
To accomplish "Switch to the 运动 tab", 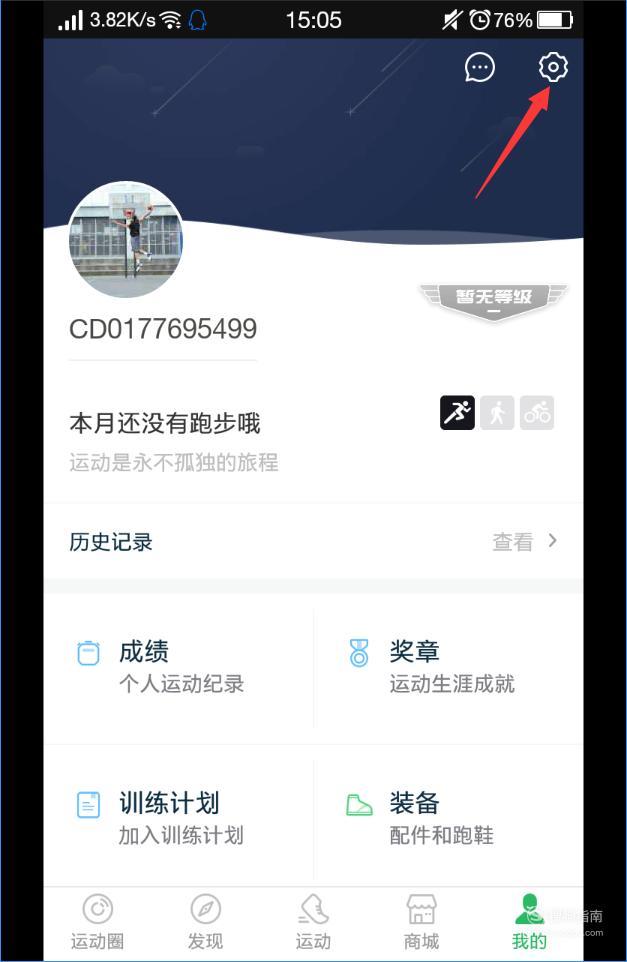I will (x=313, y=922).
